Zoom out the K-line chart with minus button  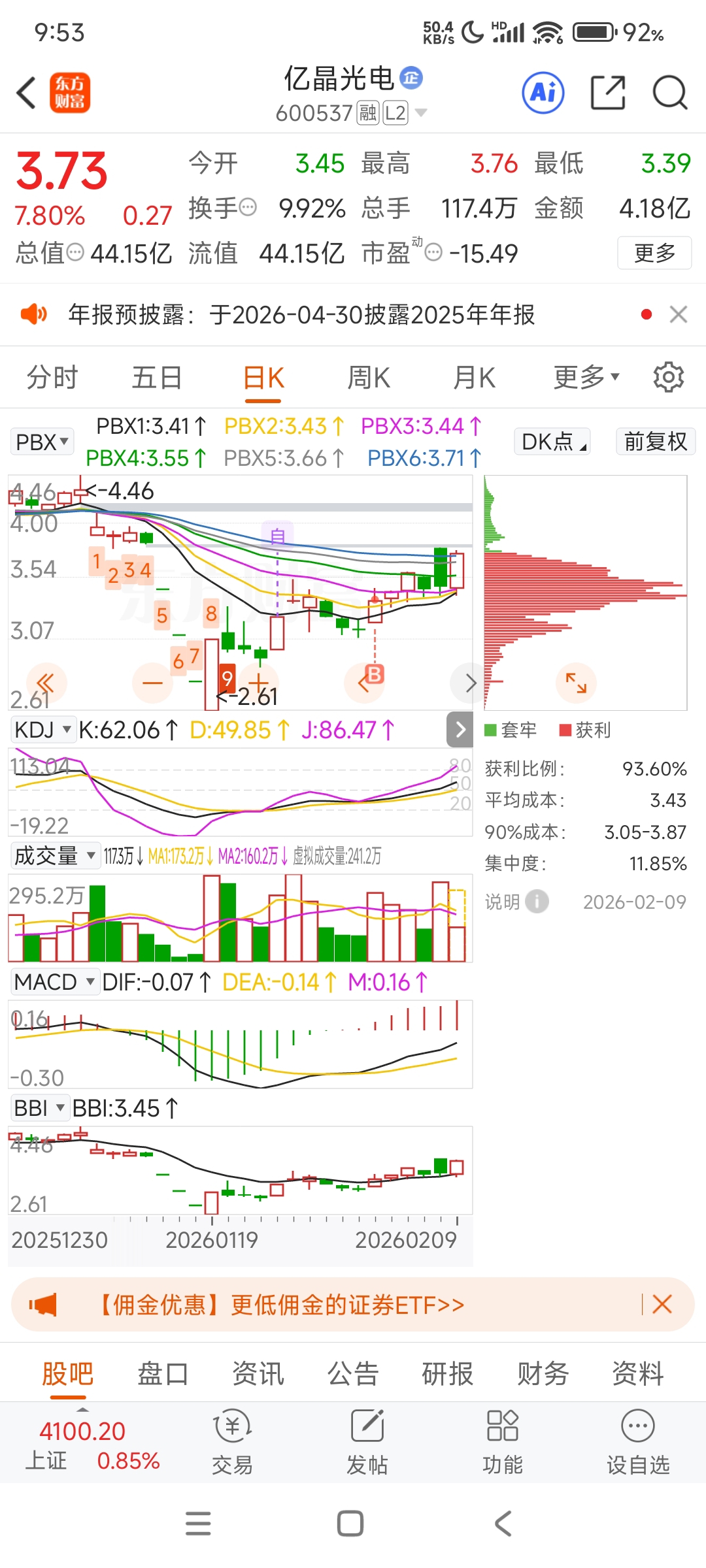pyautogui.click(x=152, y=683)
